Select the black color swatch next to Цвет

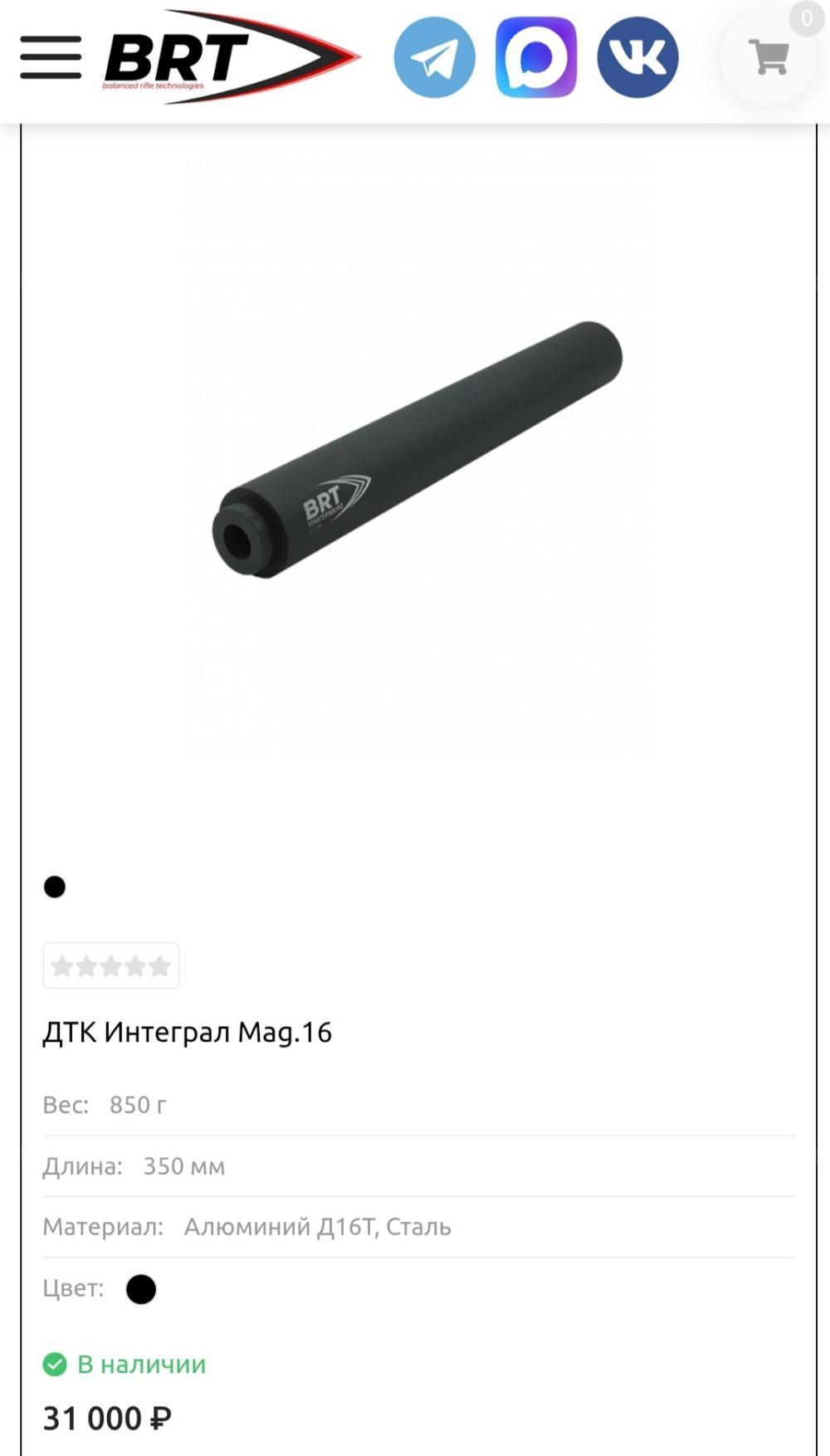[141, 1289]
